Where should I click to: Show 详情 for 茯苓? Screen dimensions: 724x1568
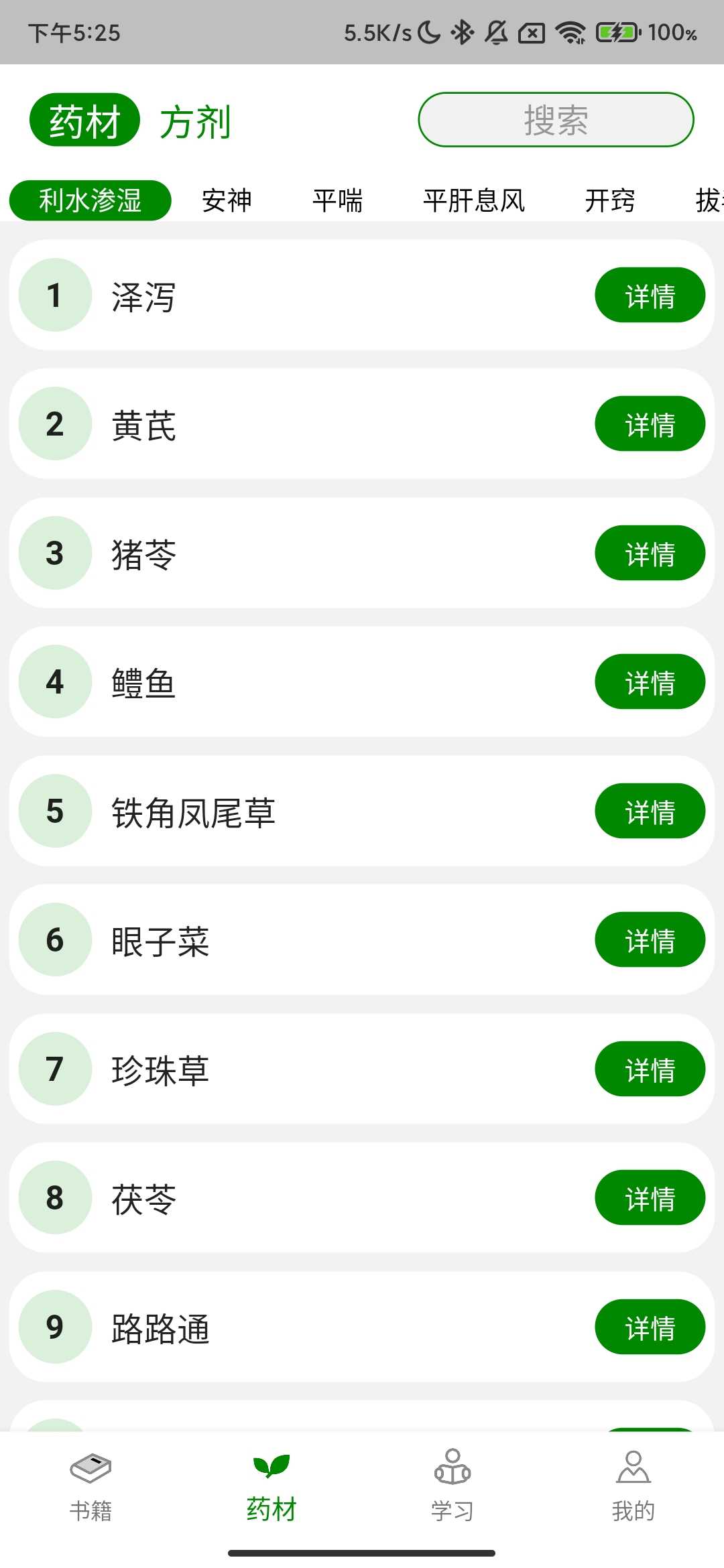tap(650, 1198)
